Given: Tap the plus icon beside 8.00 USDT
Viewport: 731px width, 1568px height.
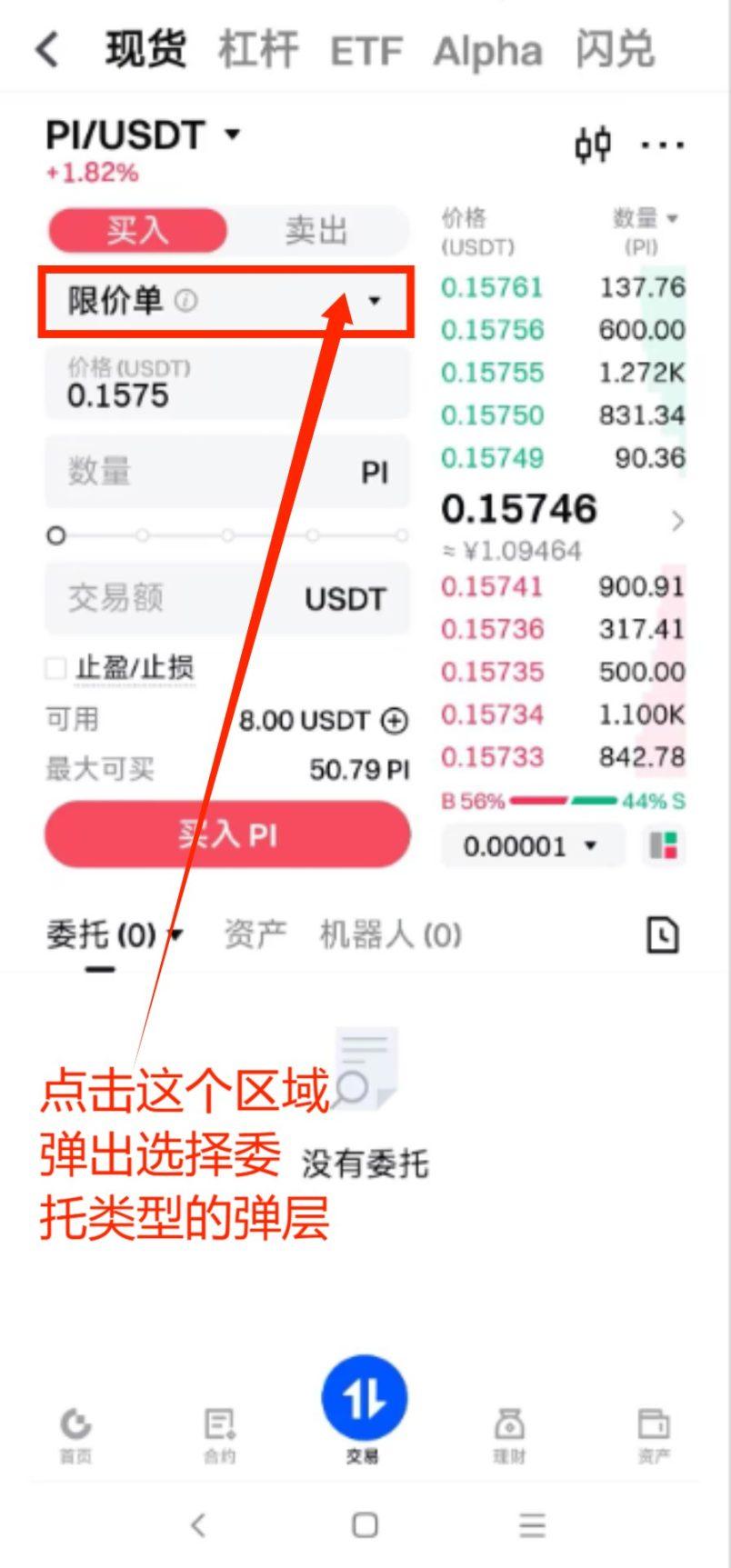Looking at the screenshot, I should click(x=394, y=721).
